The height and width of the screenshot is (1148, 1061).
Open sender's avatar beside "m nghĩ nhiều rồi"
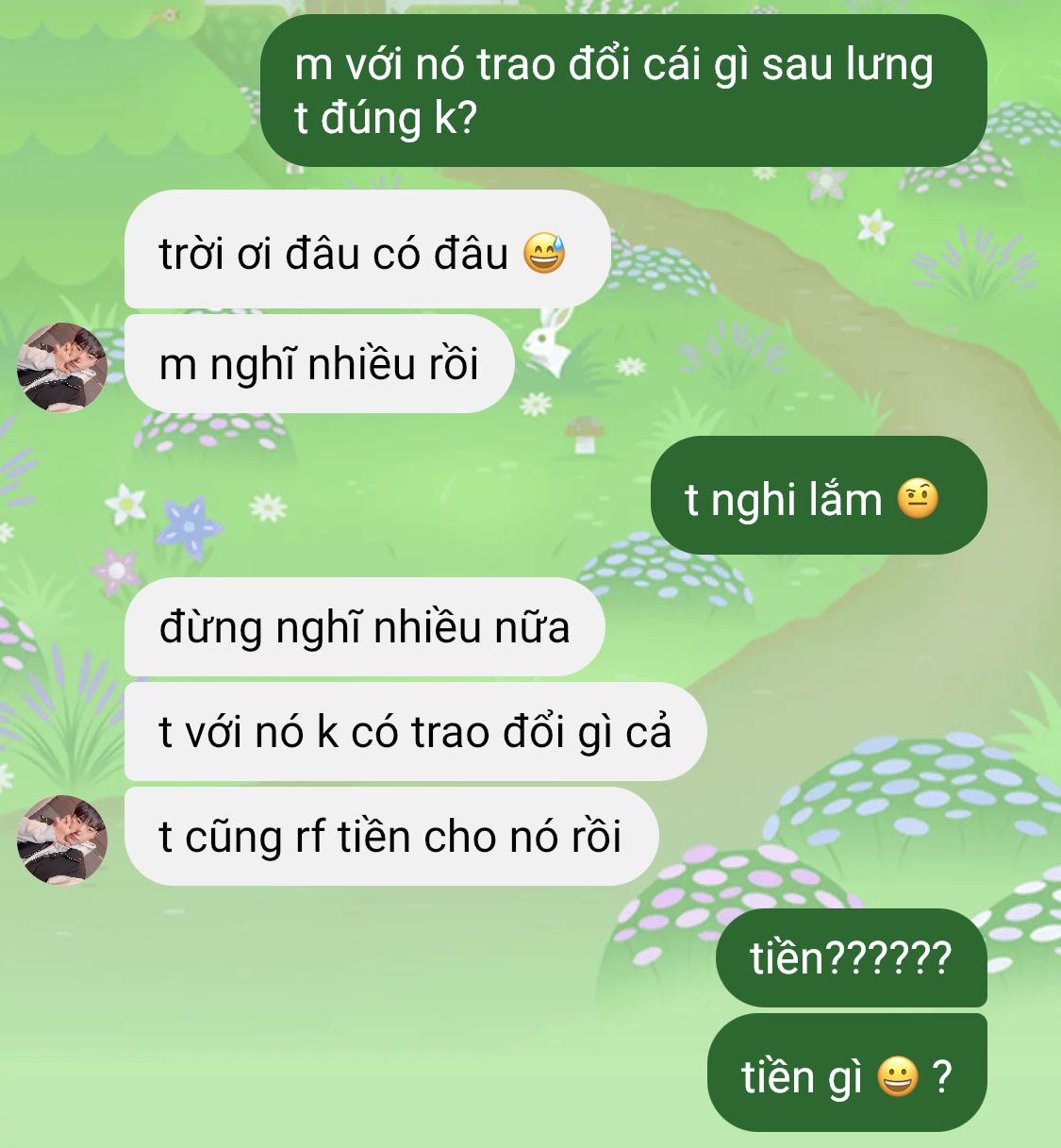coord(62,367)
